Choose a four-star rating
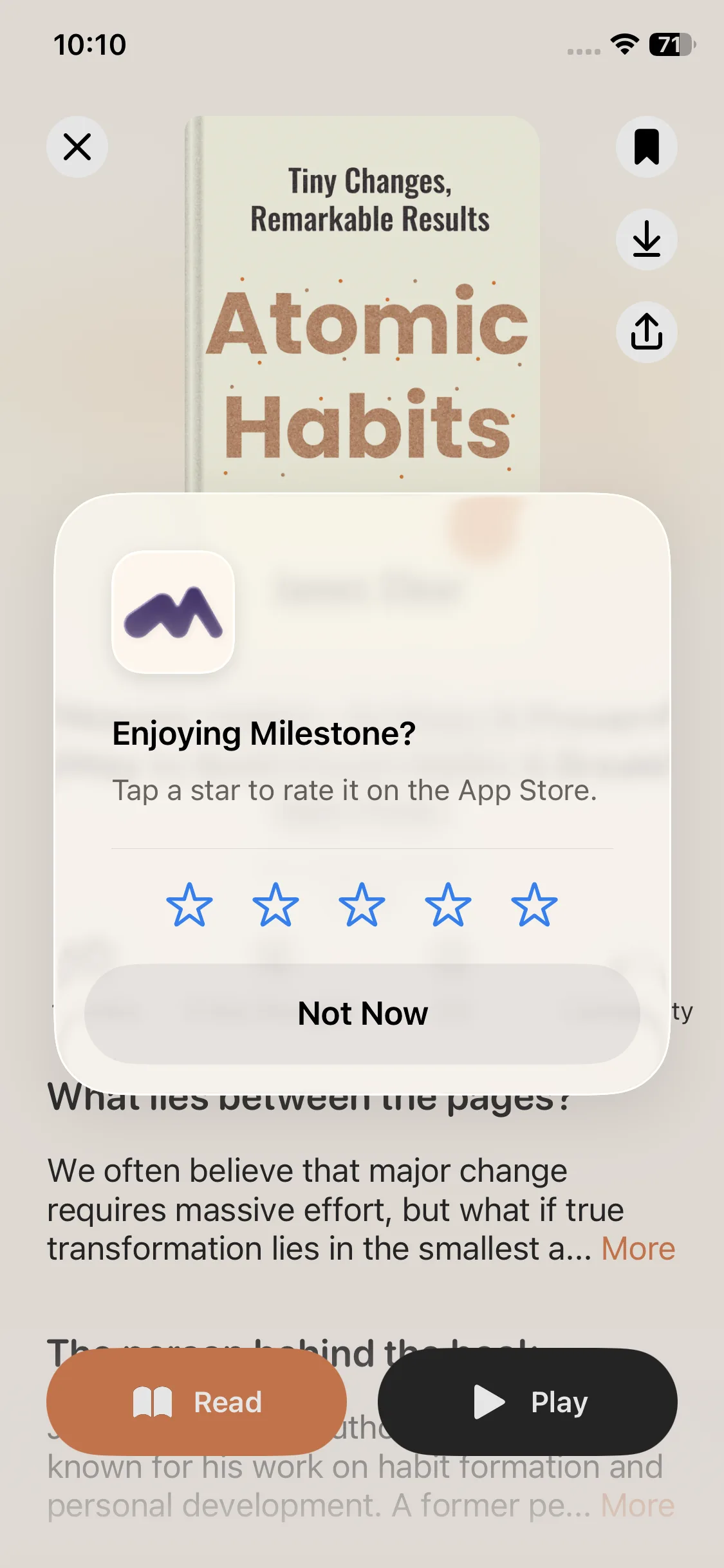 [x=448, y=904]
